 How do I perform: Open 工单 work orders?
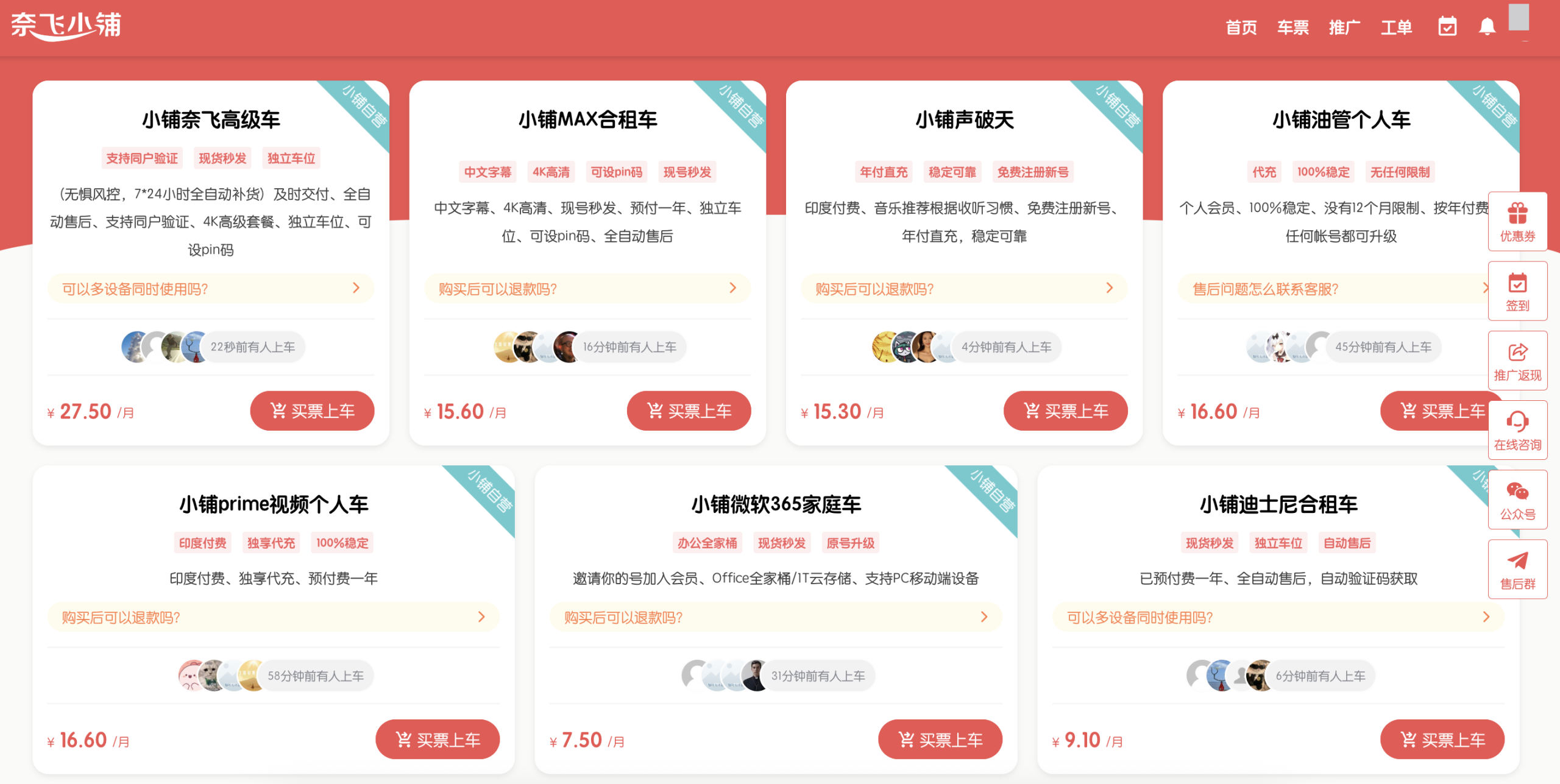click(1396, 27)
